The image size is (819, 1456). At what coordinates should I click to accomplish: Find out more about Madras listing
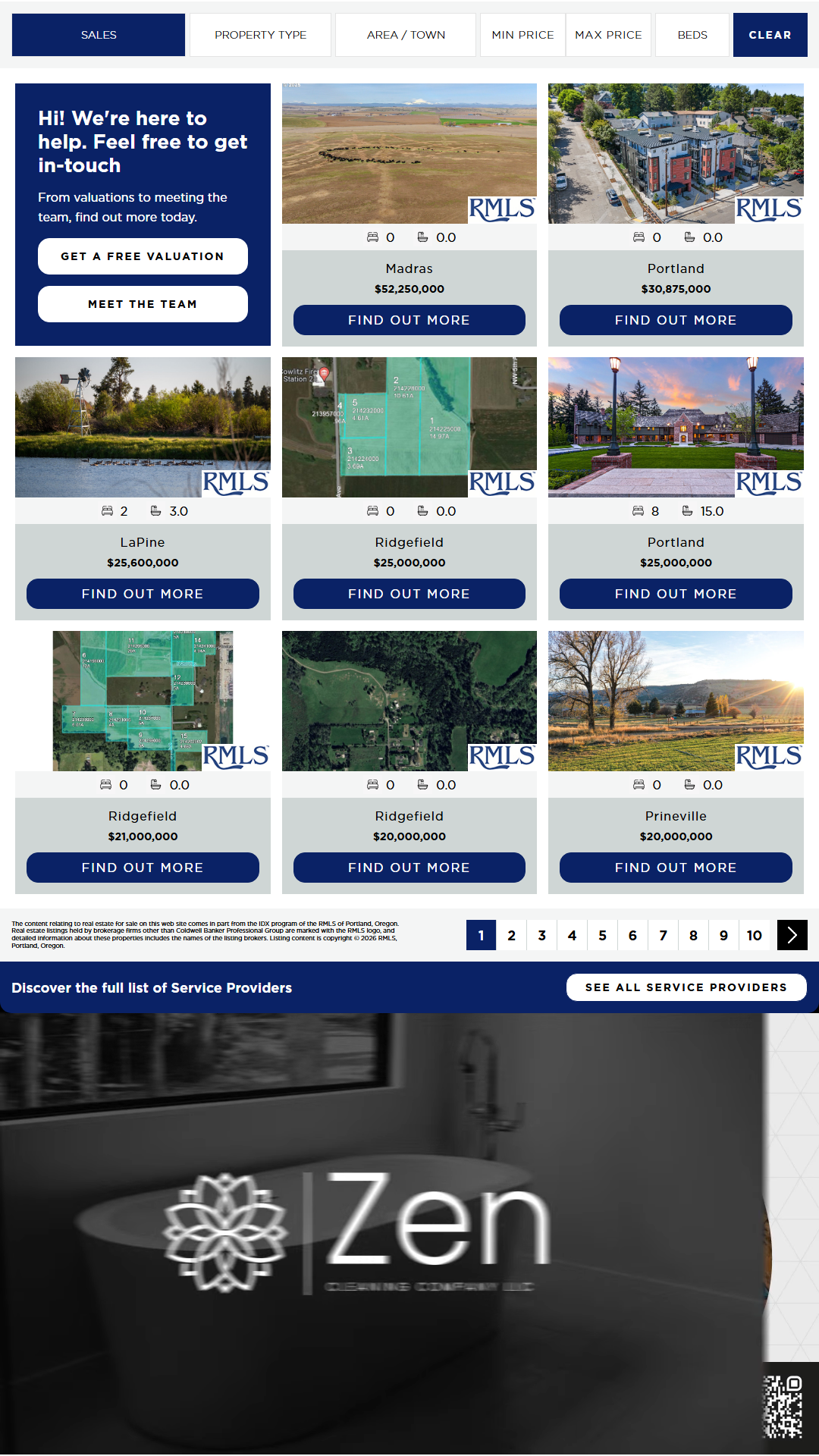pos(409,320)
